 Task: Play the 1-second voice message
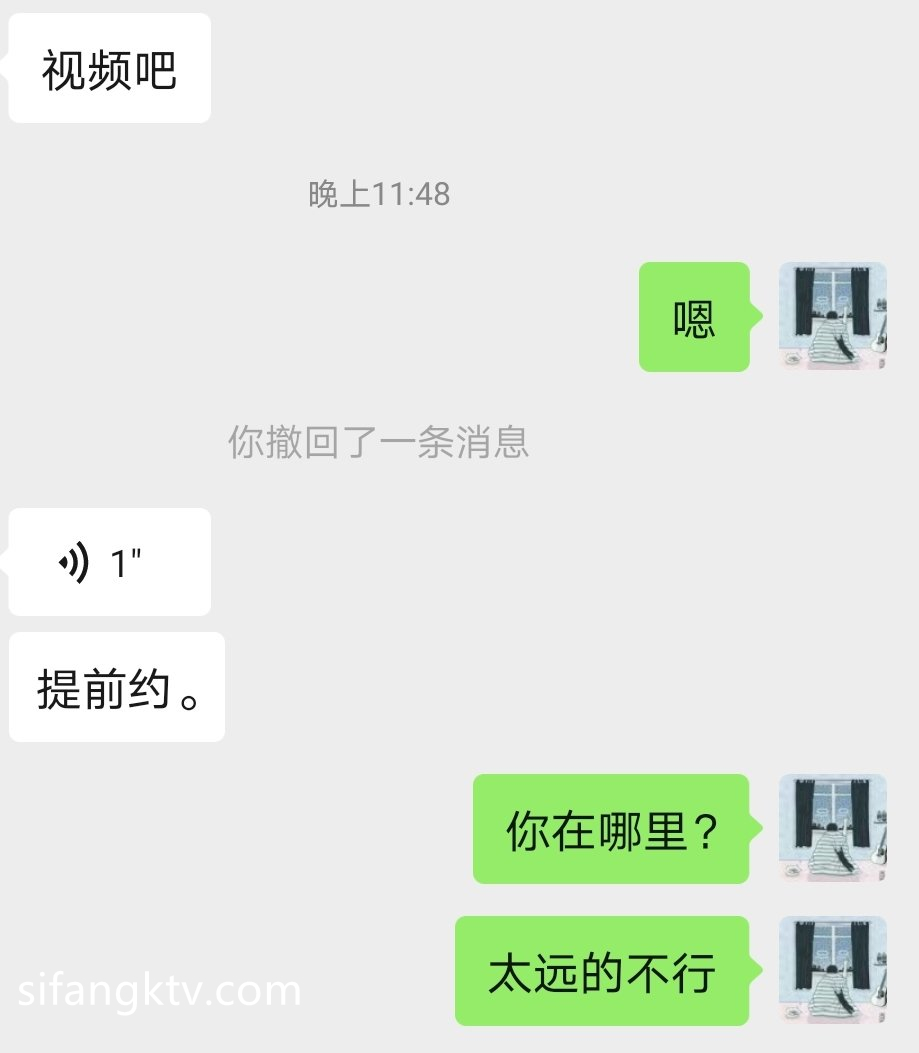108,563
